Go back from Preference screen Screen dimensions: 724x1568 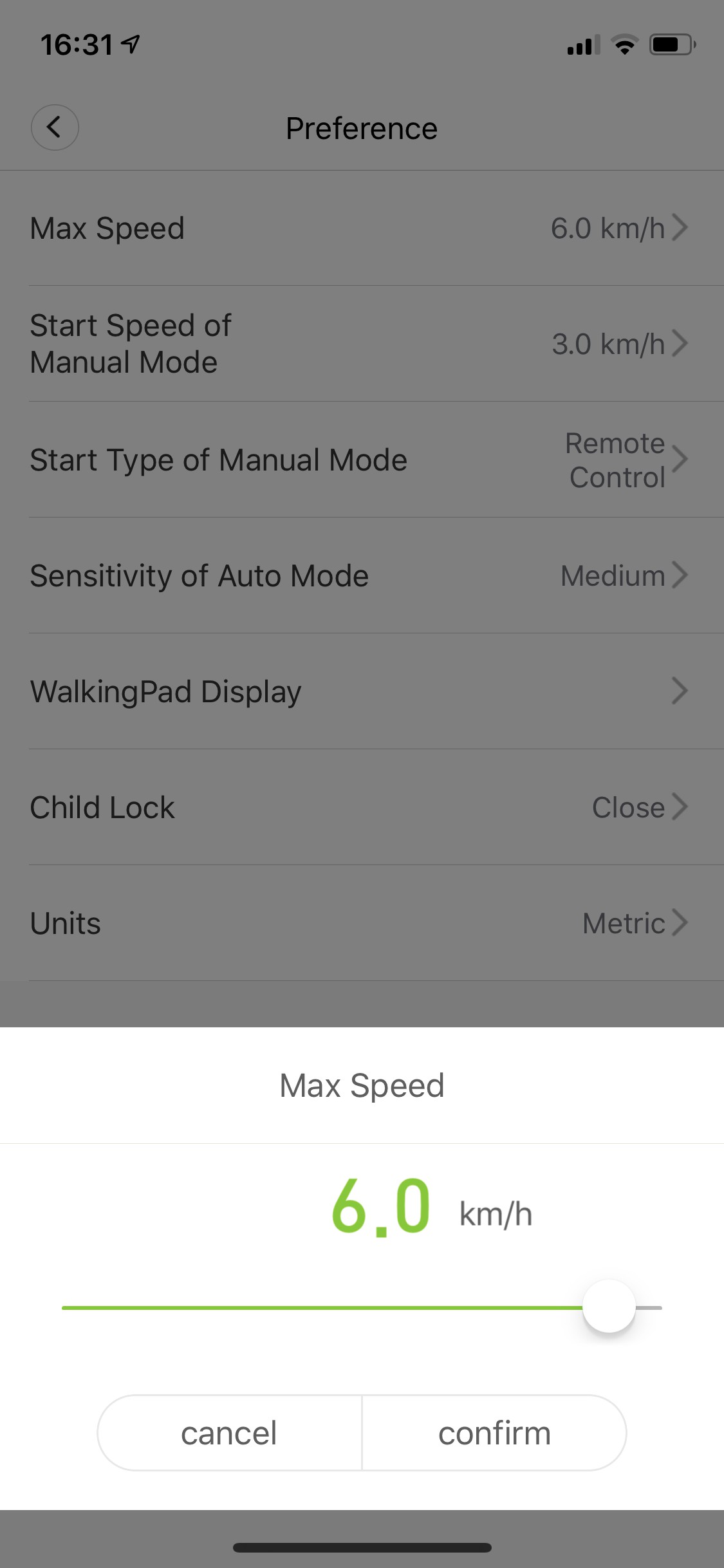[55, 127]
